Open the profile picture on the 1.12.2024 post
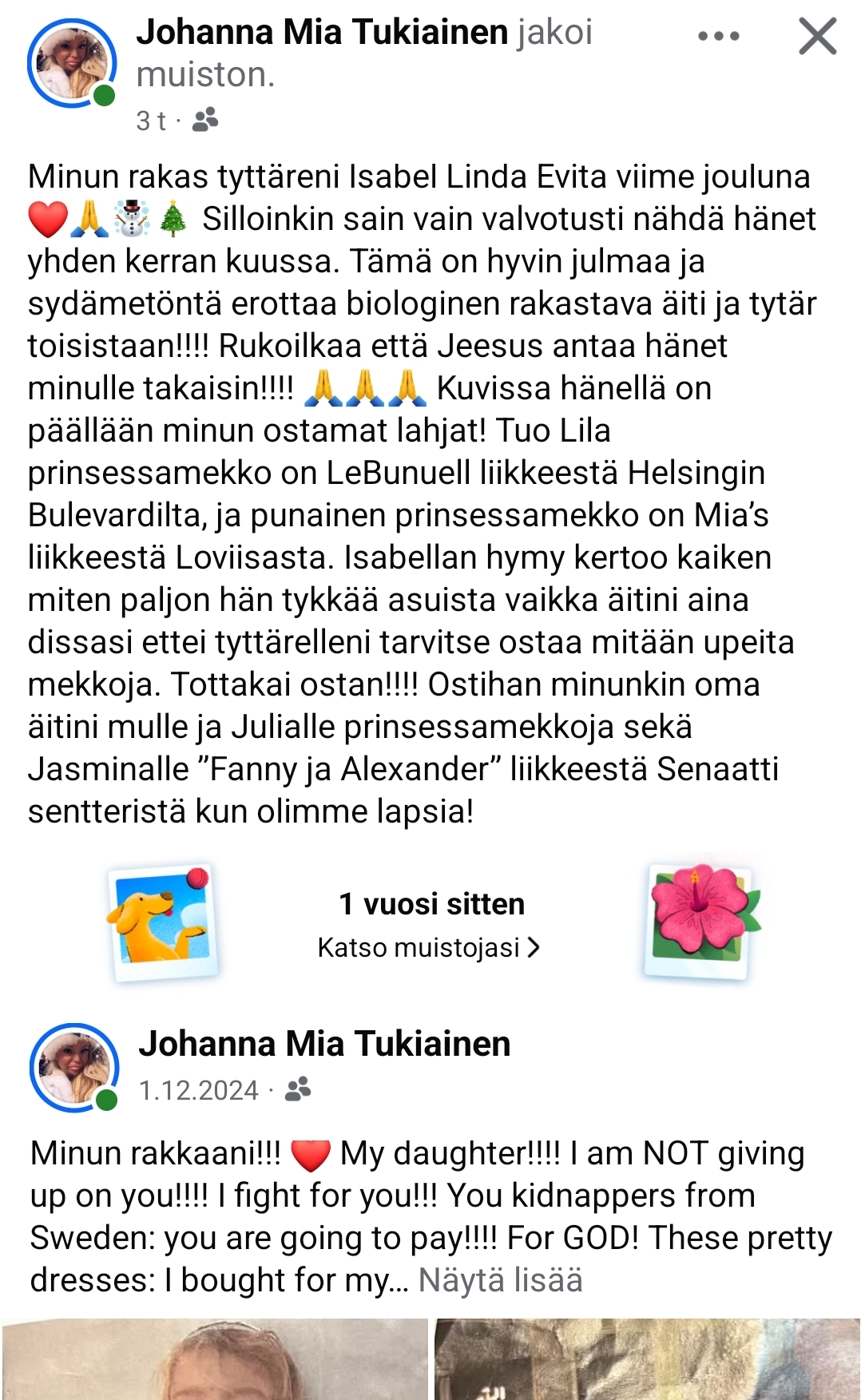 [x=73, y=1068]
